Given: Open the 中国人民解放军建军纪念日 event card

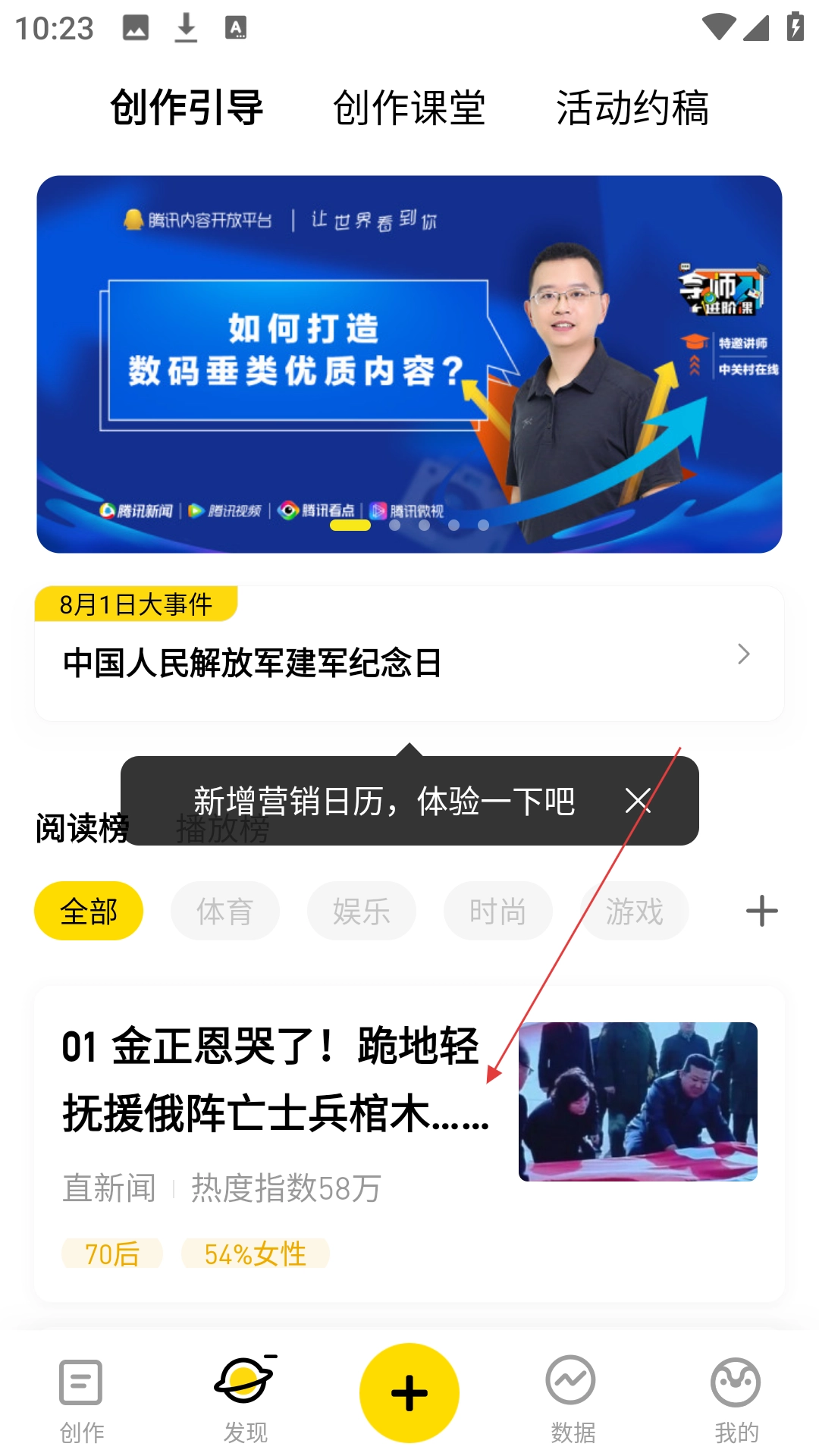Looking at the screenshot, I should [x=409, y=661].
